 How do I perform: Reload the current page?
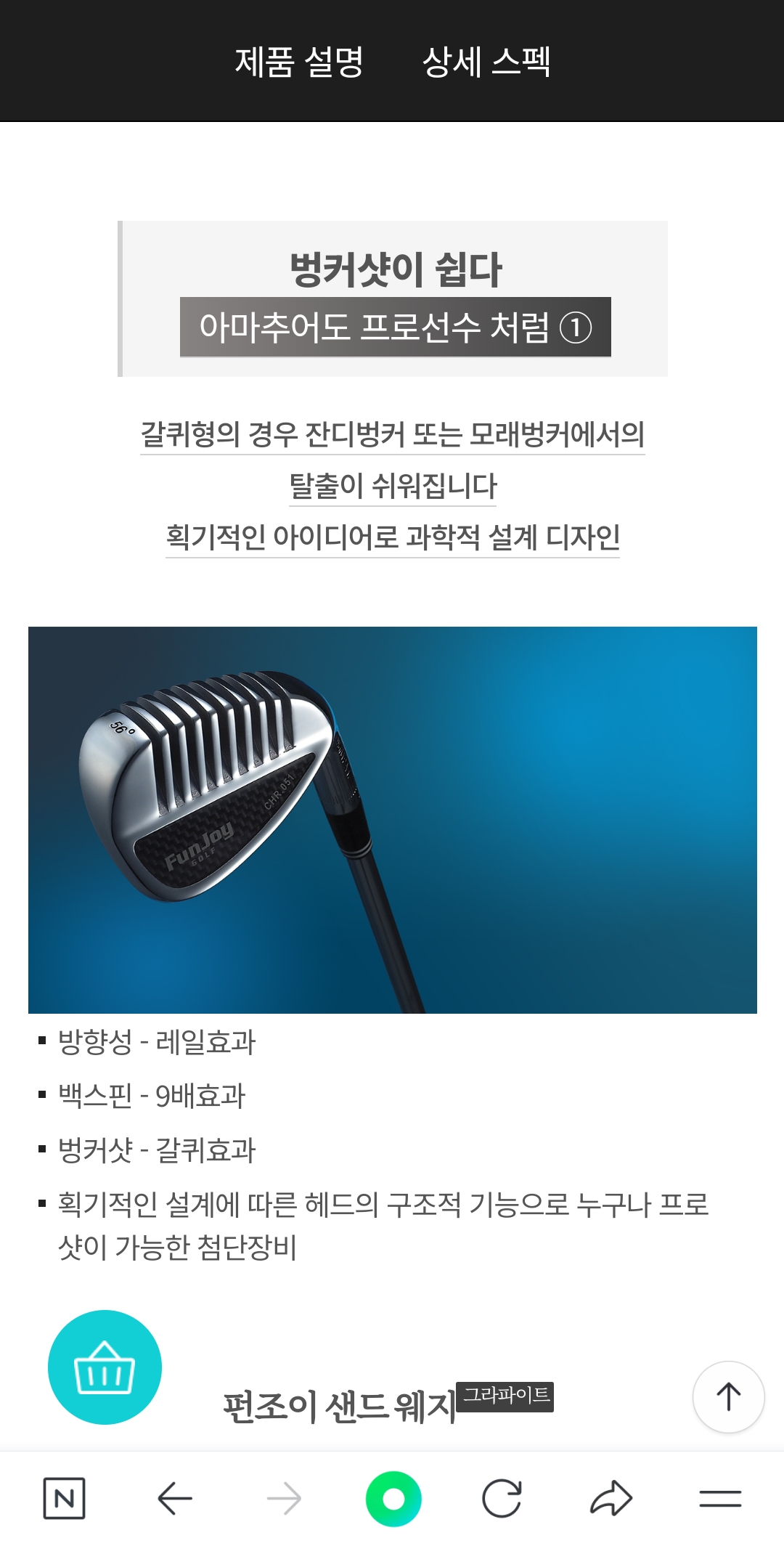coord(502,1498)
